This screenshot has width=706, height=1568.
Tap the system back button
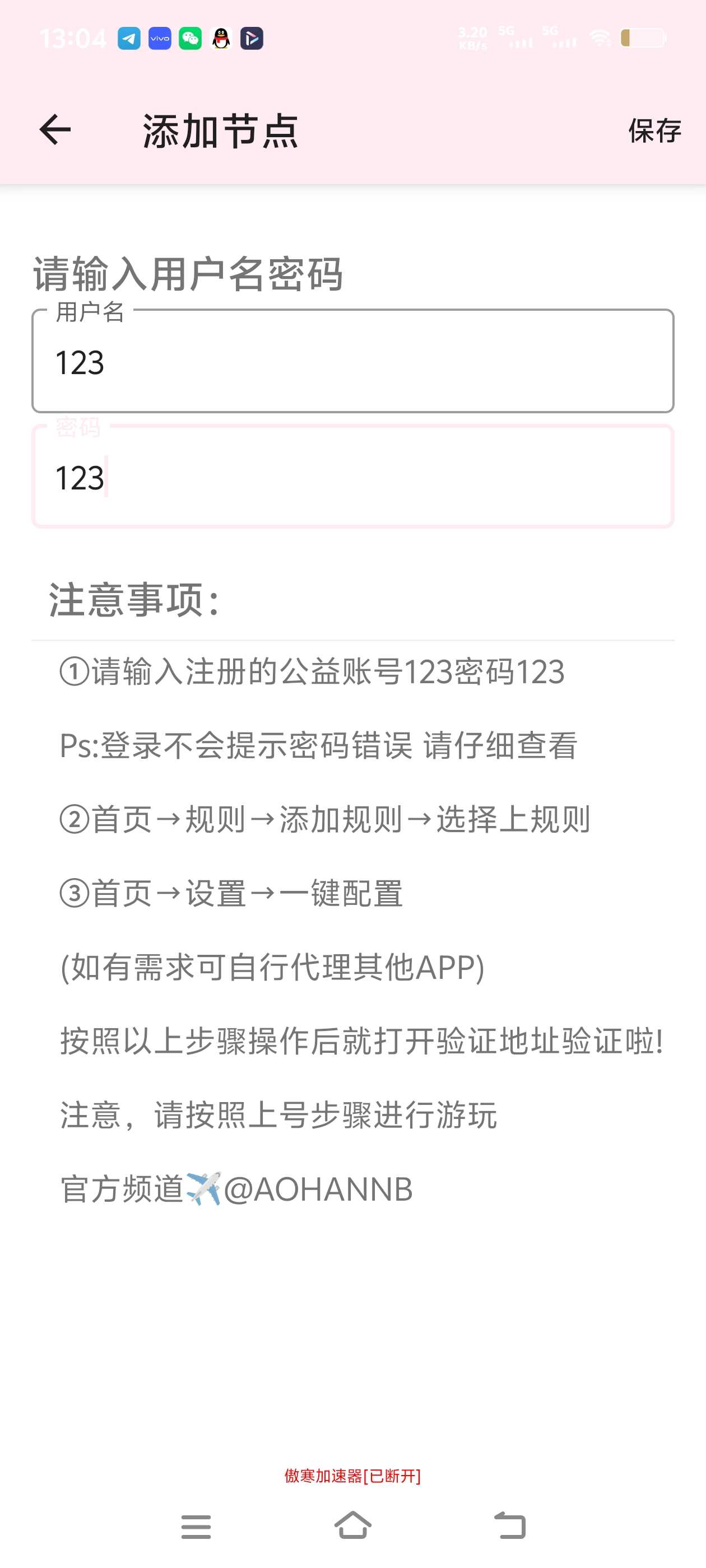509,1525
